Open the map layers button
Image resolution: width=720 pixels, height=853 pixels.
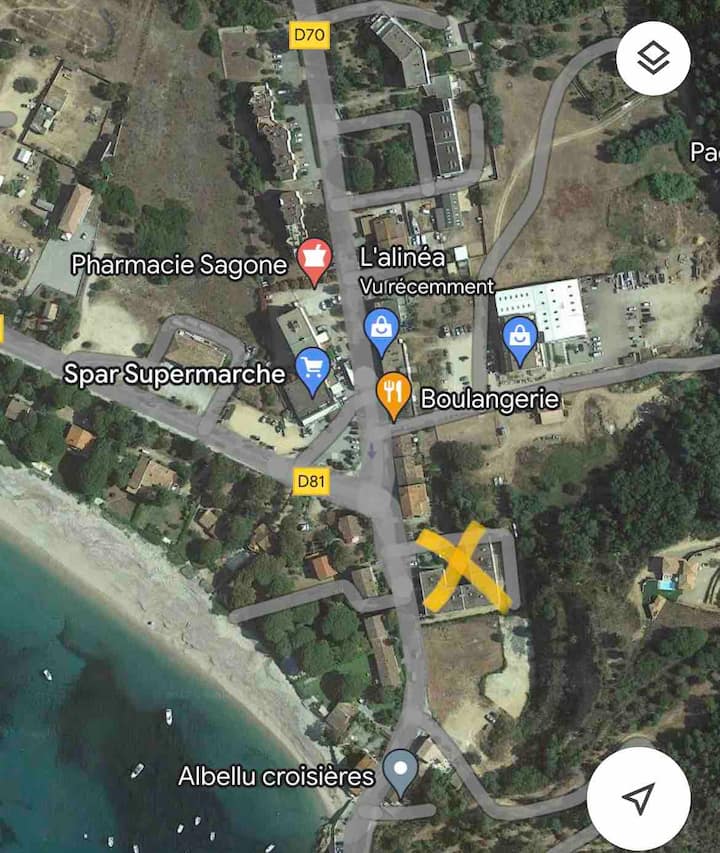pyautogui.click(x=653, y=59)
